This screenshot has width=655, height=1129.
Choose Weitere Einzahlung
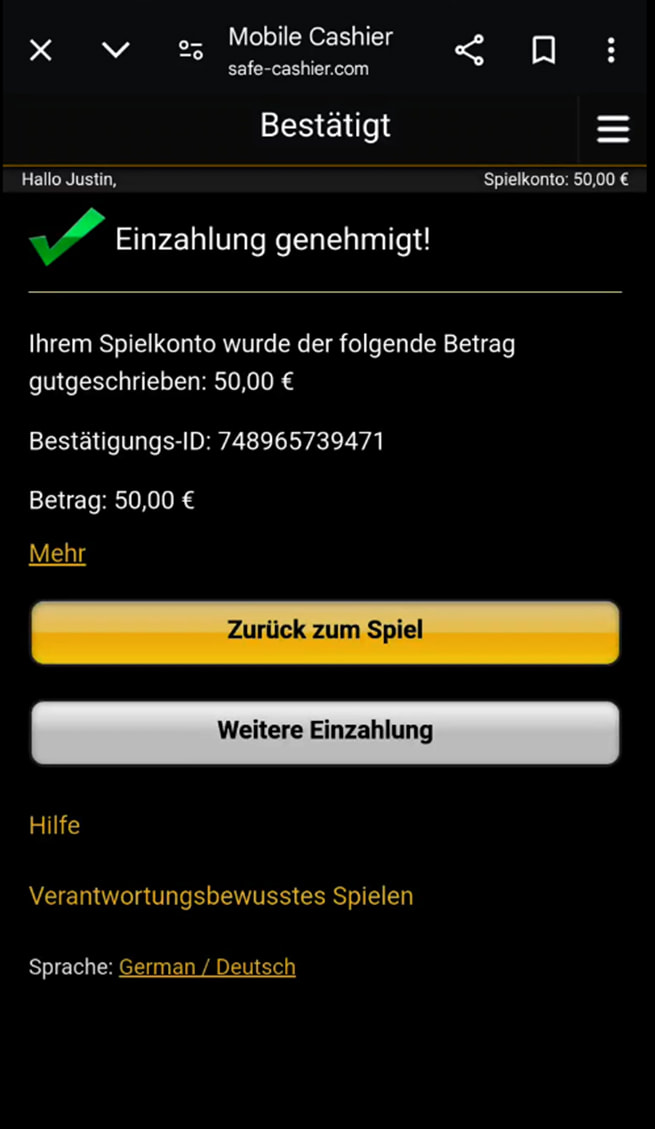tap(325, 732)
